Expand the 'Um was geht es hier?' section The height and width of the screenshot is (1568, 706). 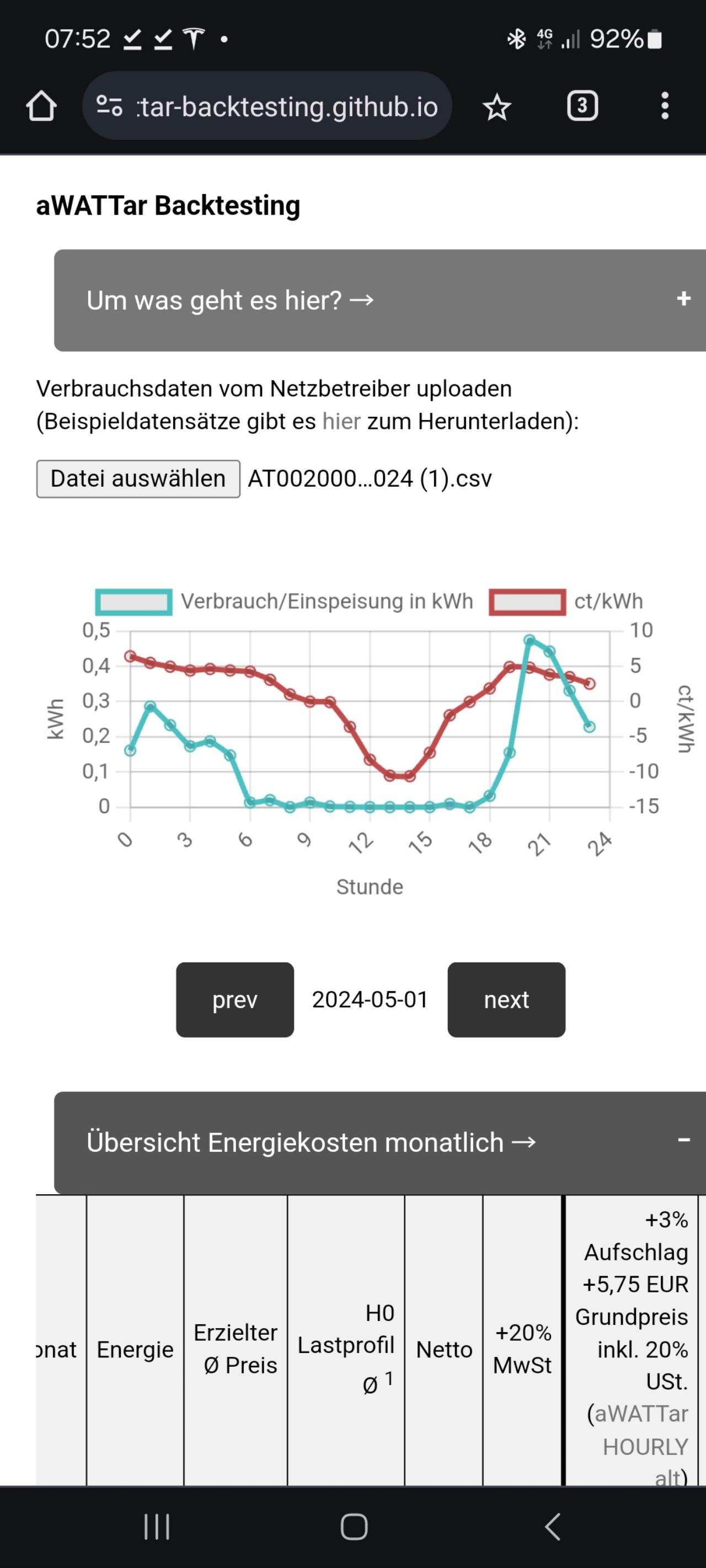[380, 300]
